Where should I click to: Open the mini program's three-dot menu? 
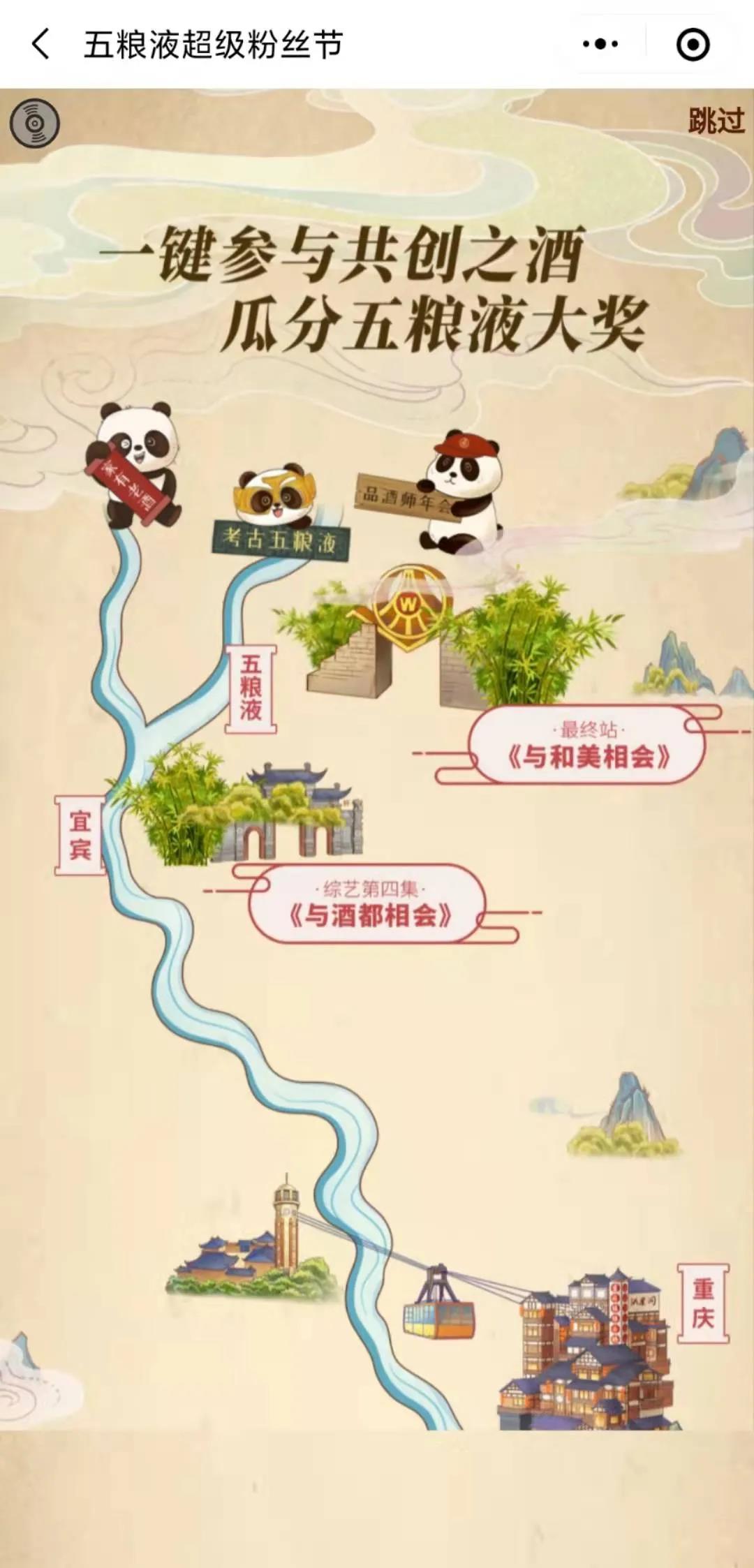tap(600, 45)
